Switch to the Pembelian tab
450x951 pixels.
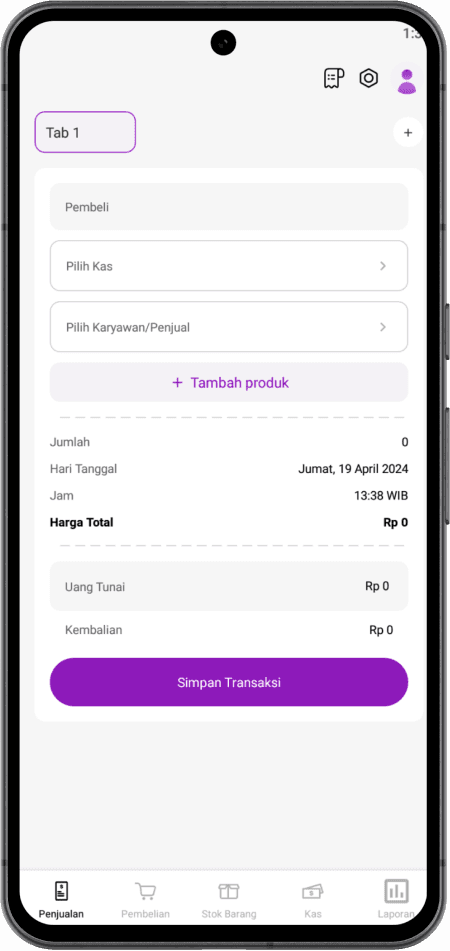point(146,899)
